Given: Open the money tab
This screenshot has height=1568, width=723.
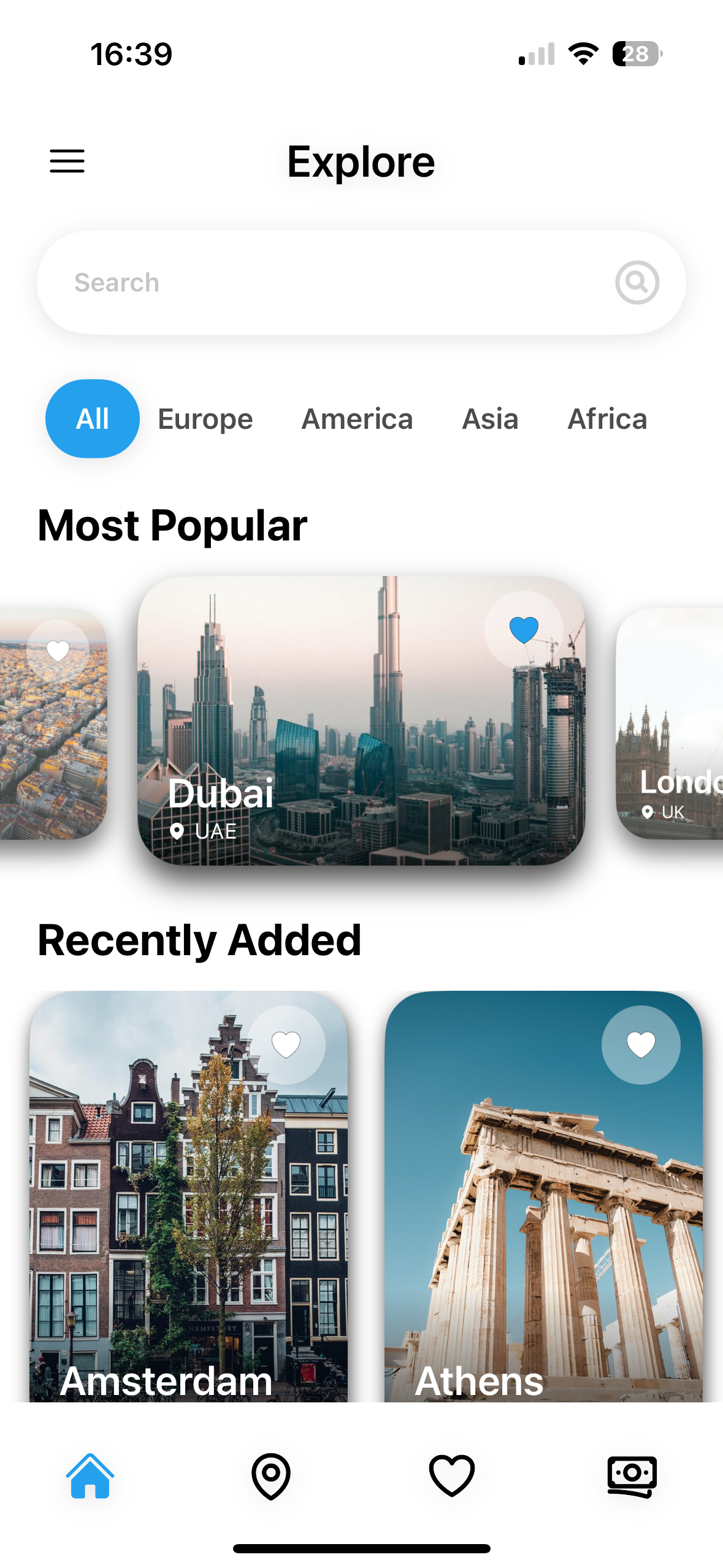Looking at the screenshot, I should 632,1476.
